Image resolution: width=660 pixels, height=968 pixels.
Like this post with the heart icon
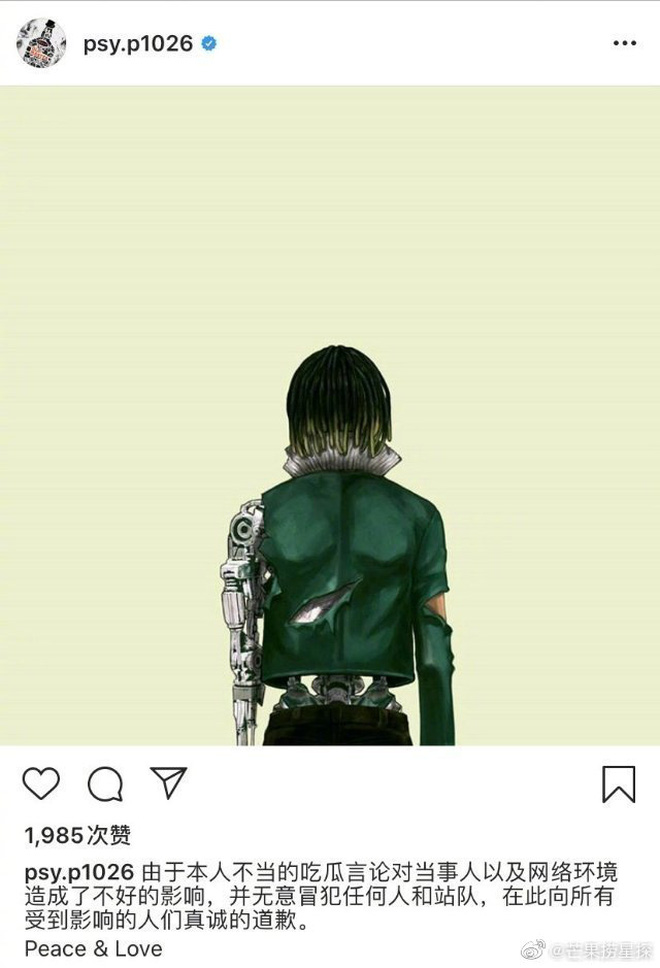(x=41, y=783)
